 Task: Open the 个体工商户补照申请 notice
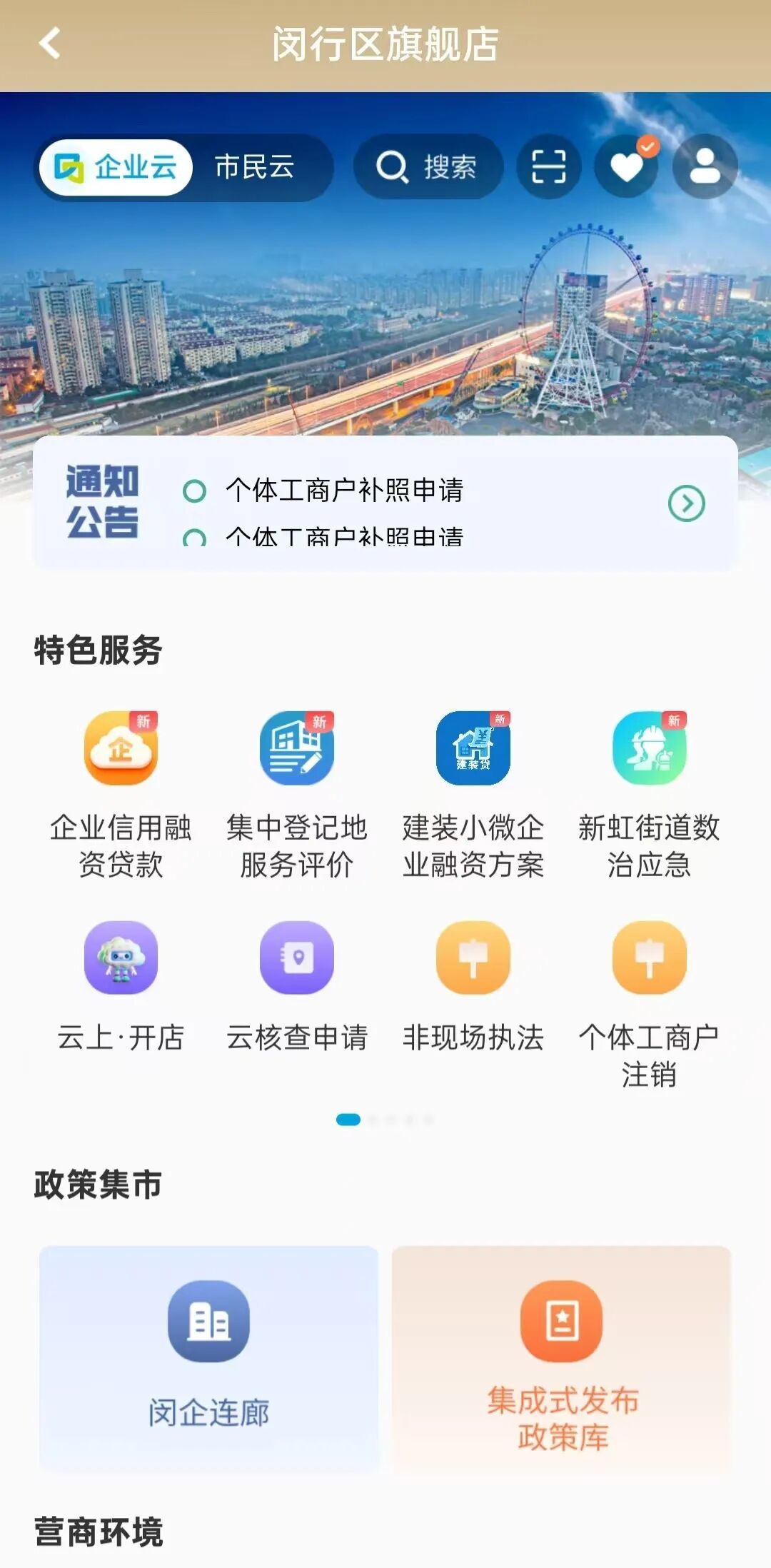tap(344, 491)
